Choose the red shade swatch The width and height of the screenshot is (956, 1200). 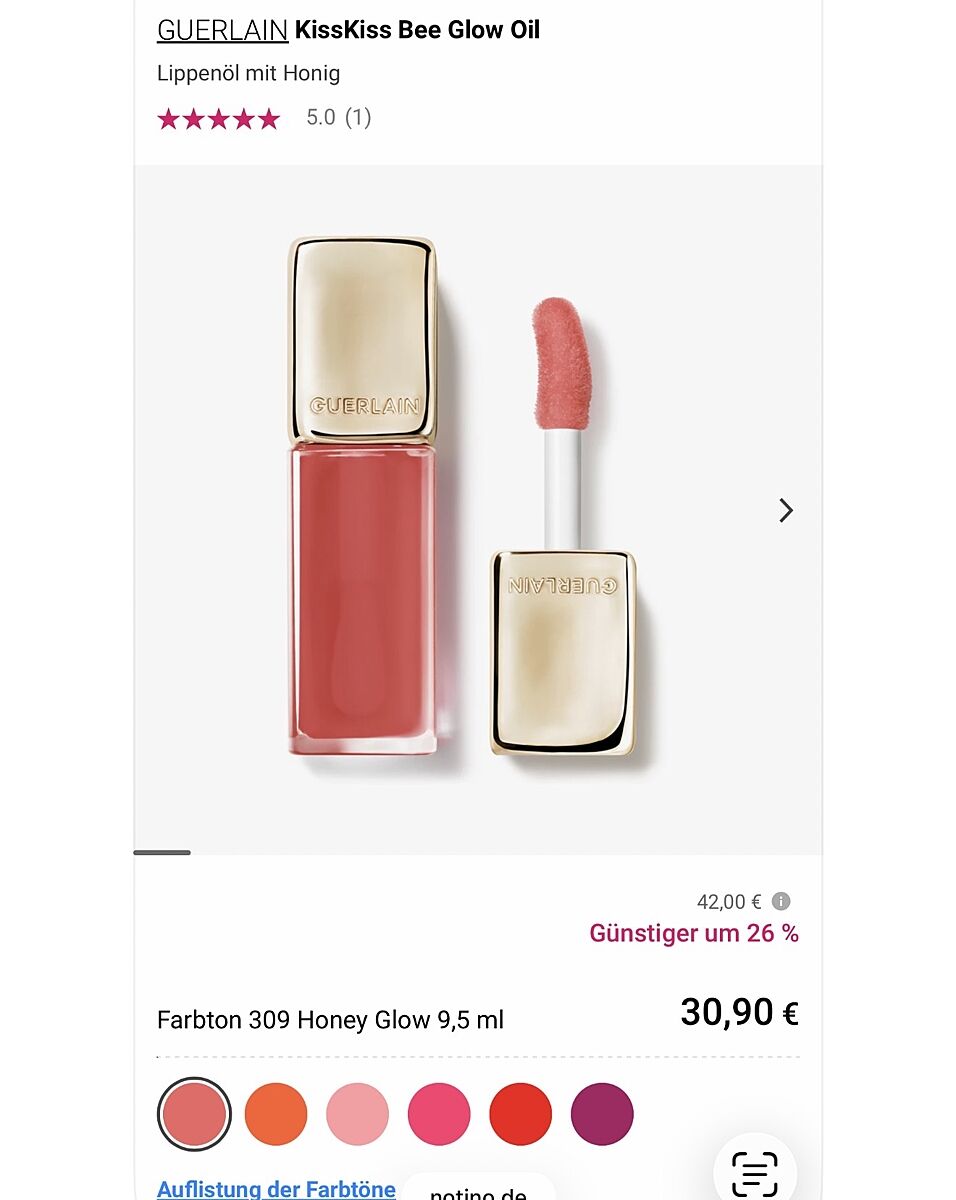point(520,1114)
